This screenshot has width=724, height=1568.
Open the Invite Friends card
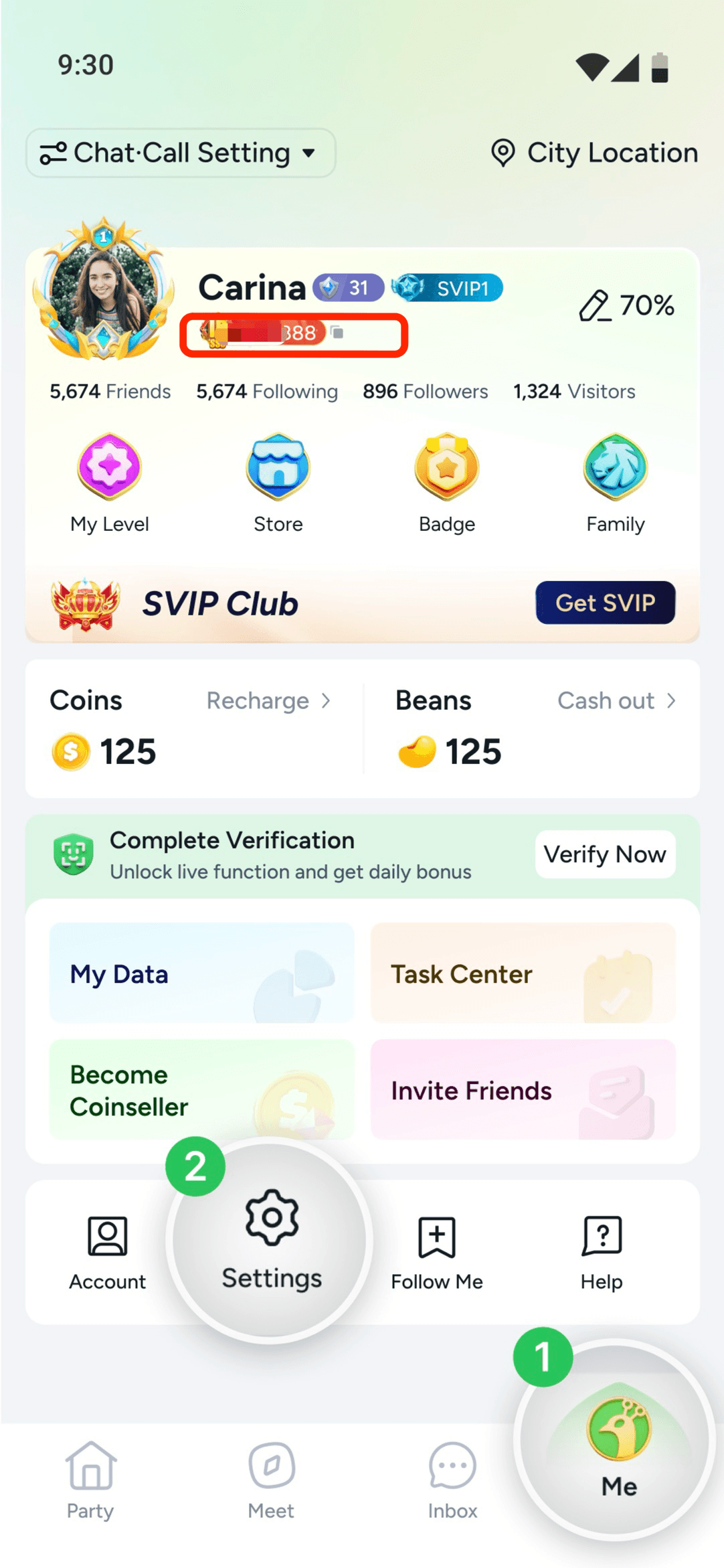pos(523,1090)
